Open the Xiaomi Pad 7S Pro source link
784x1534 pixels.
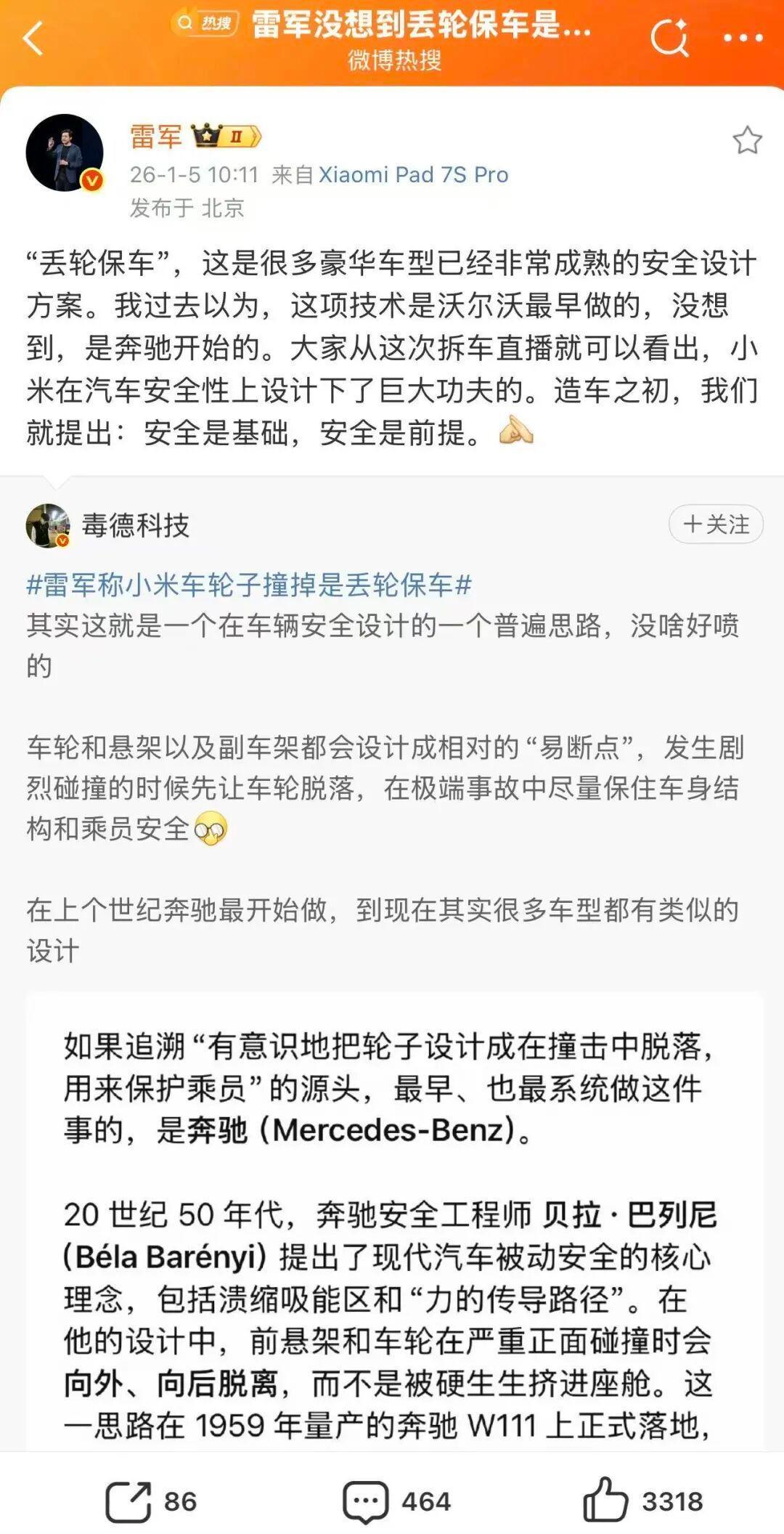[x=413, y=175]
